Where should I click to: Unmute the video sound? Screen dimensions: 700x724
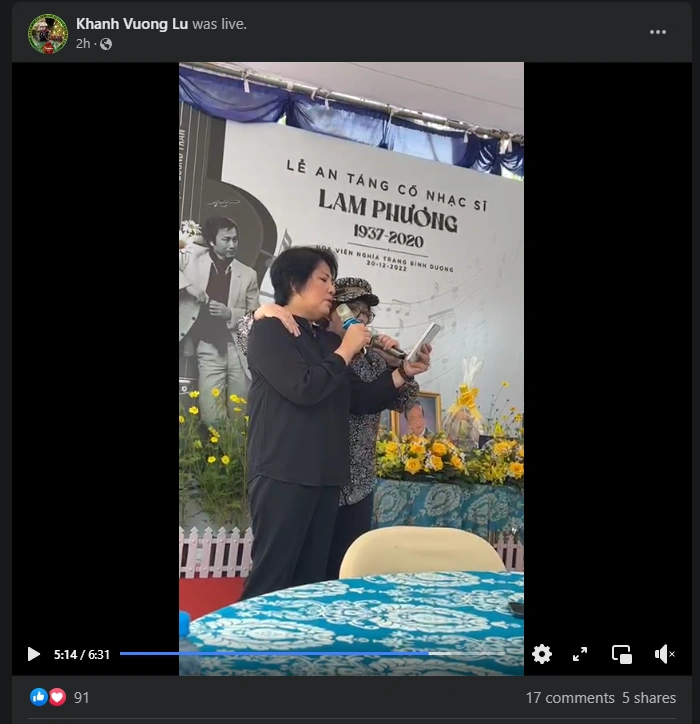(x=664, y=654)
